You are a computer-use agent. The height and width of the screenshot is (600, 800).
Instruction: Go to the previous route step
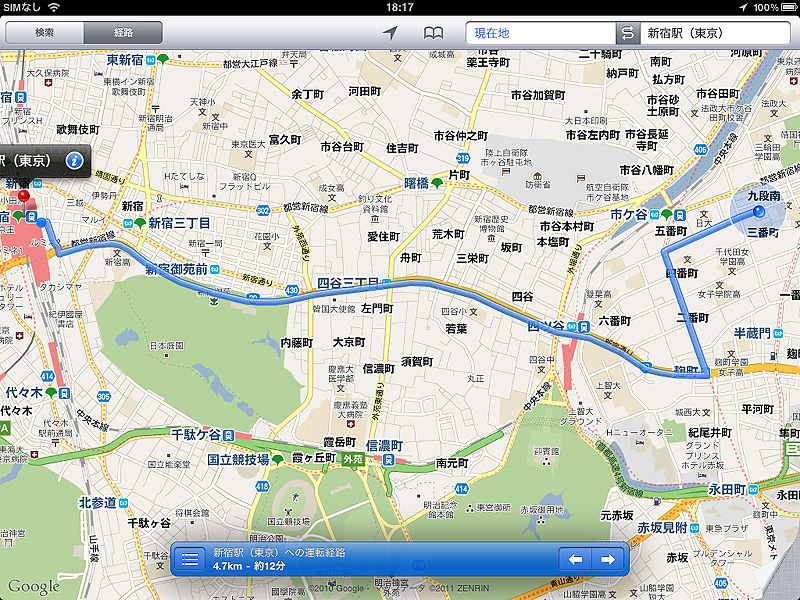pyautogui.click(x=575, y=559)
